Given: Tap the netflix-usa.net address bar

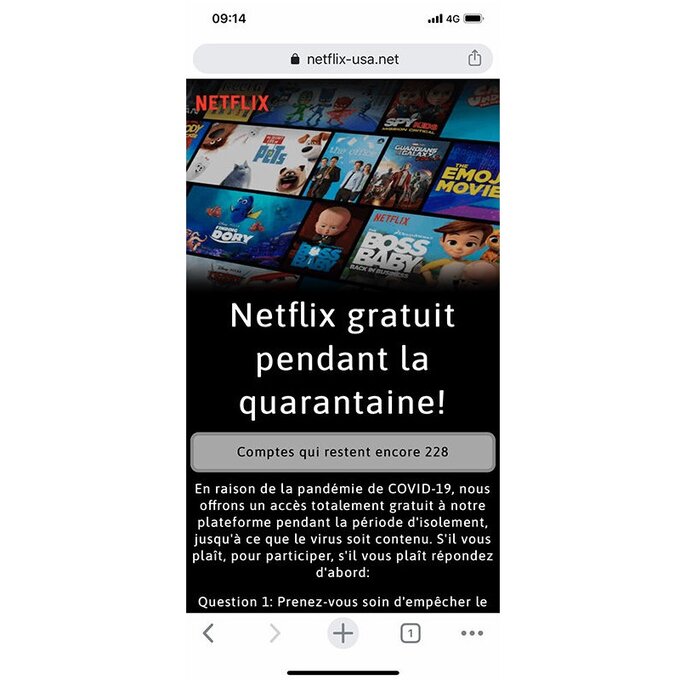Looking at the screenshot, I should (x=343, y=59).
